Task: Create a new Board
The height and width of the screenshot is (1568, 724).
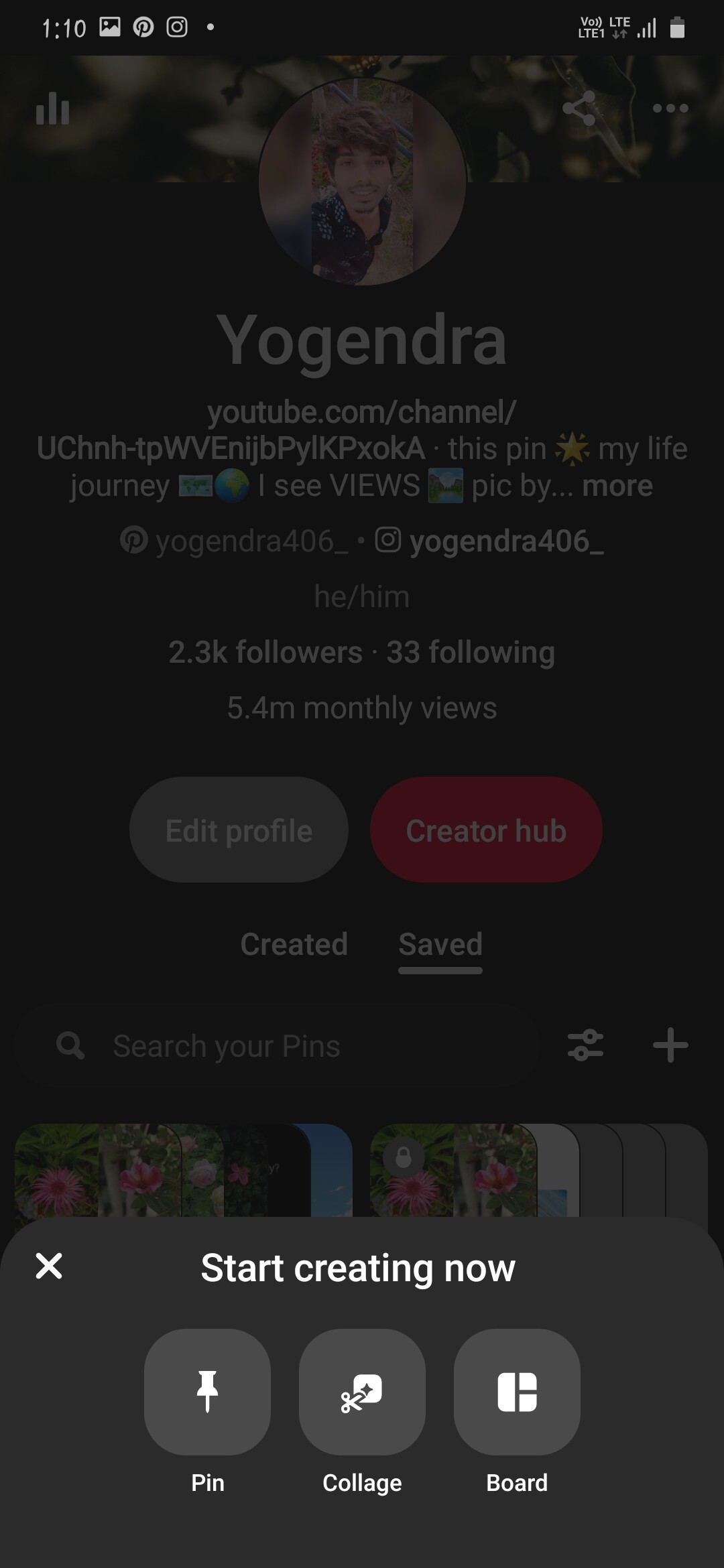Action: point(517,1392)
